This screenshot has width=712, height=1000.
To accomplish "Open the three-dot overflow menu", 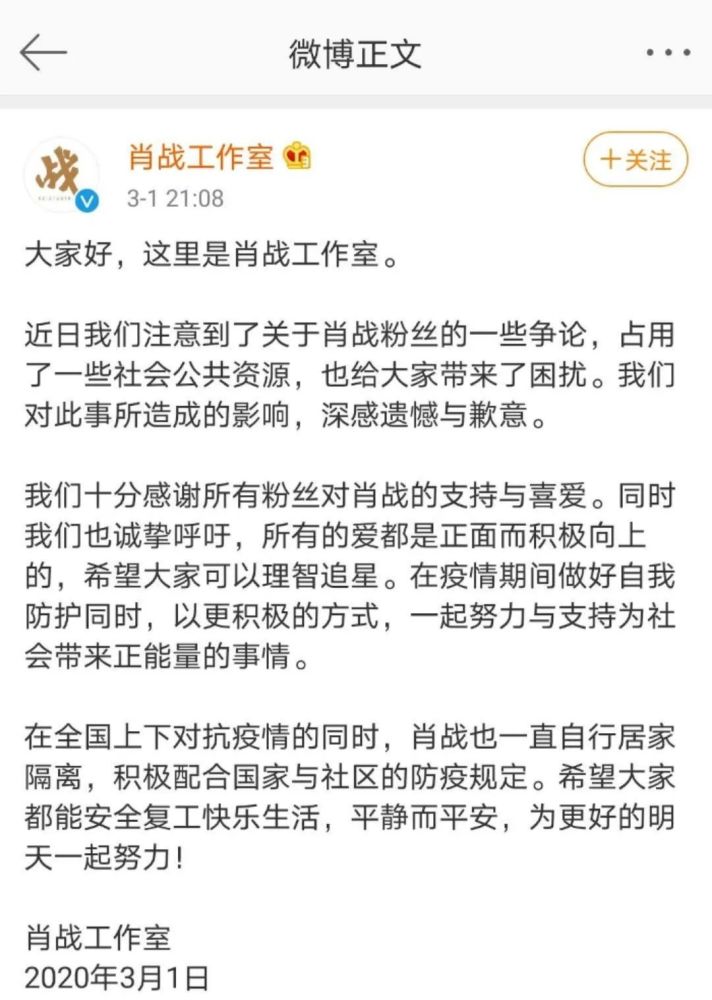I will tap(668, 52).
